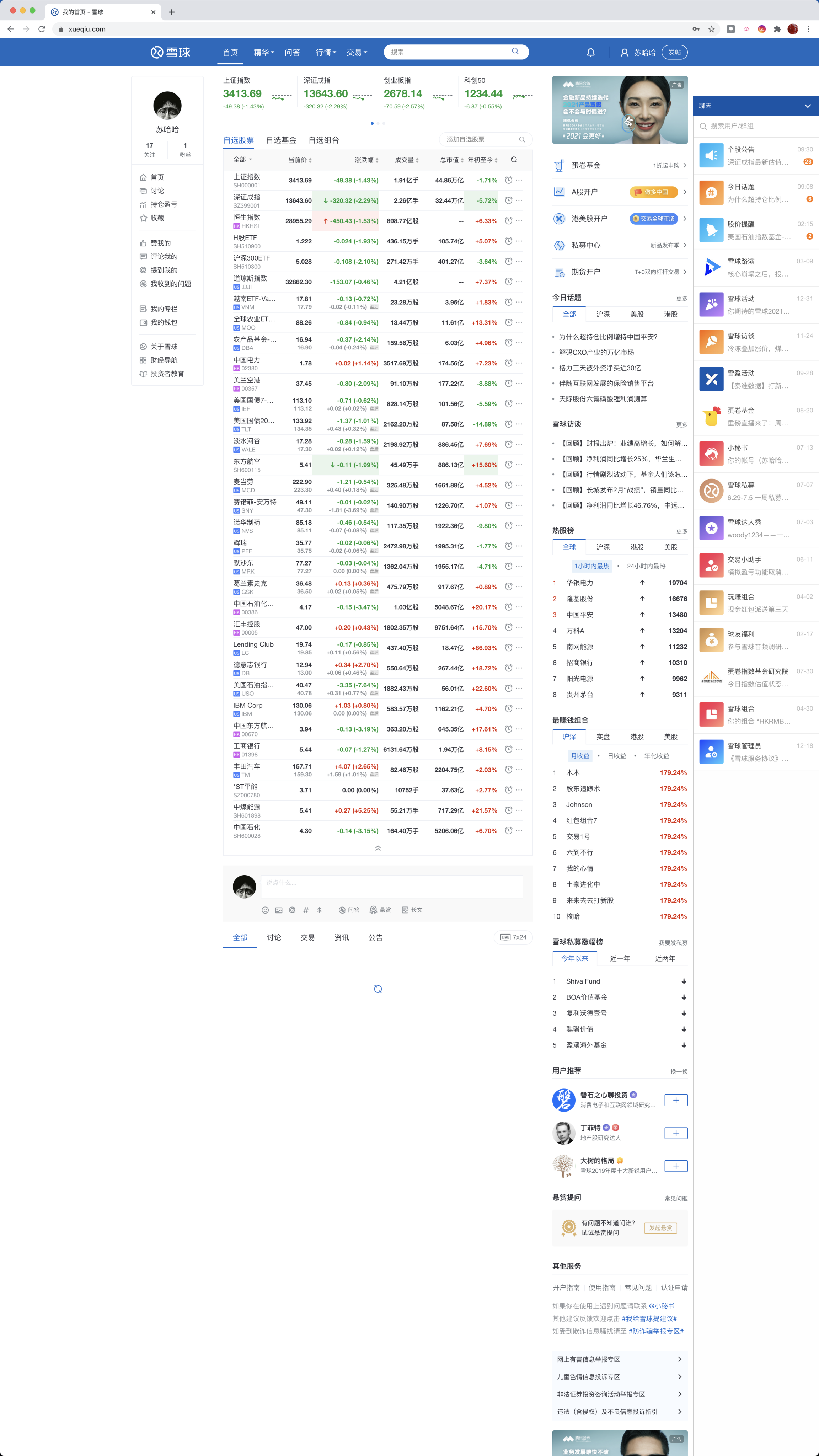Sort watchlist by 涨跌幅 column
Image resolution: width=819 pixels, height=1456 pixels.
(366, 160)
